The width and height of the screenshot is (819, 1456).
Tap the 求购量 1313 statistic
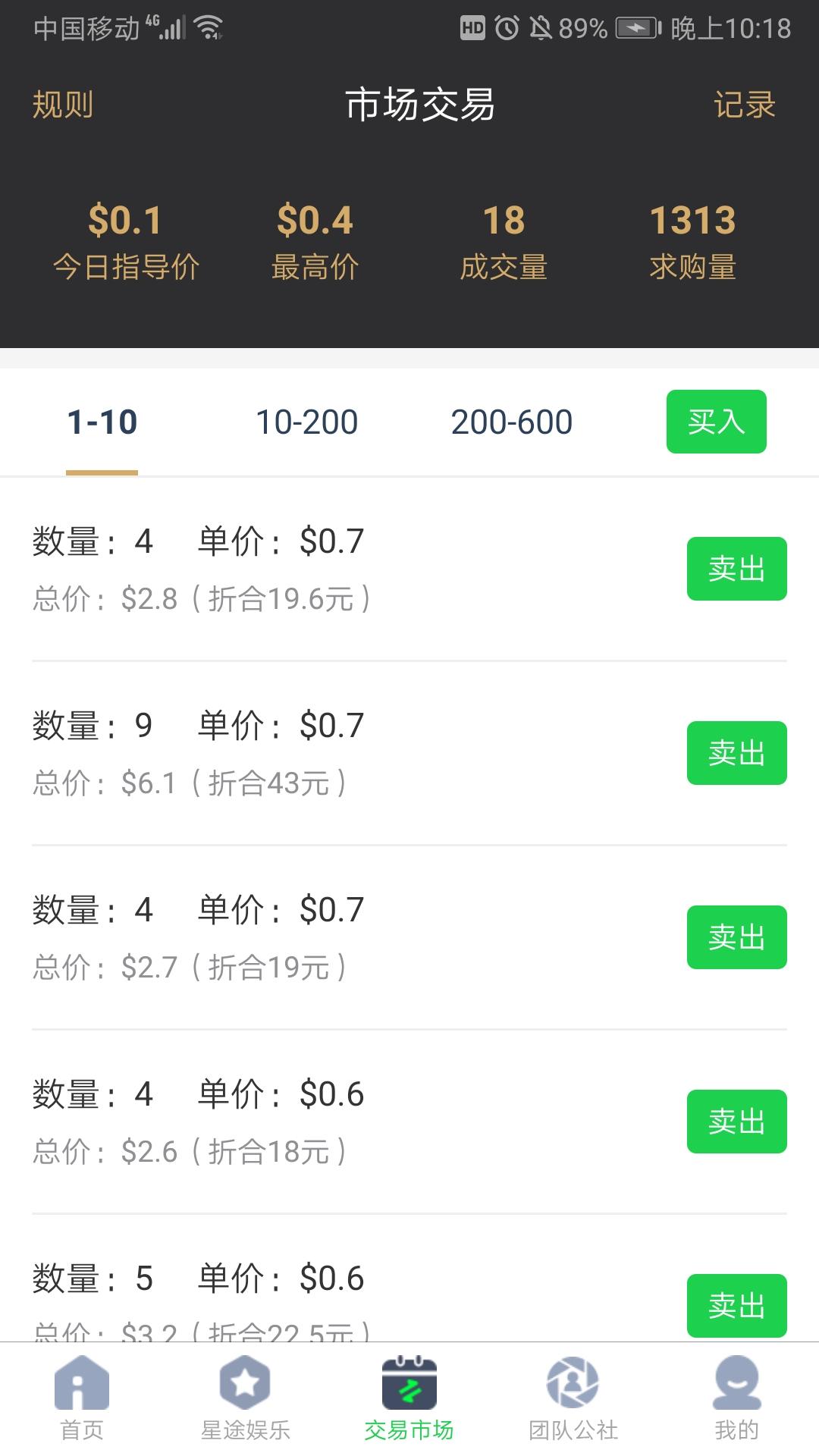694,239
